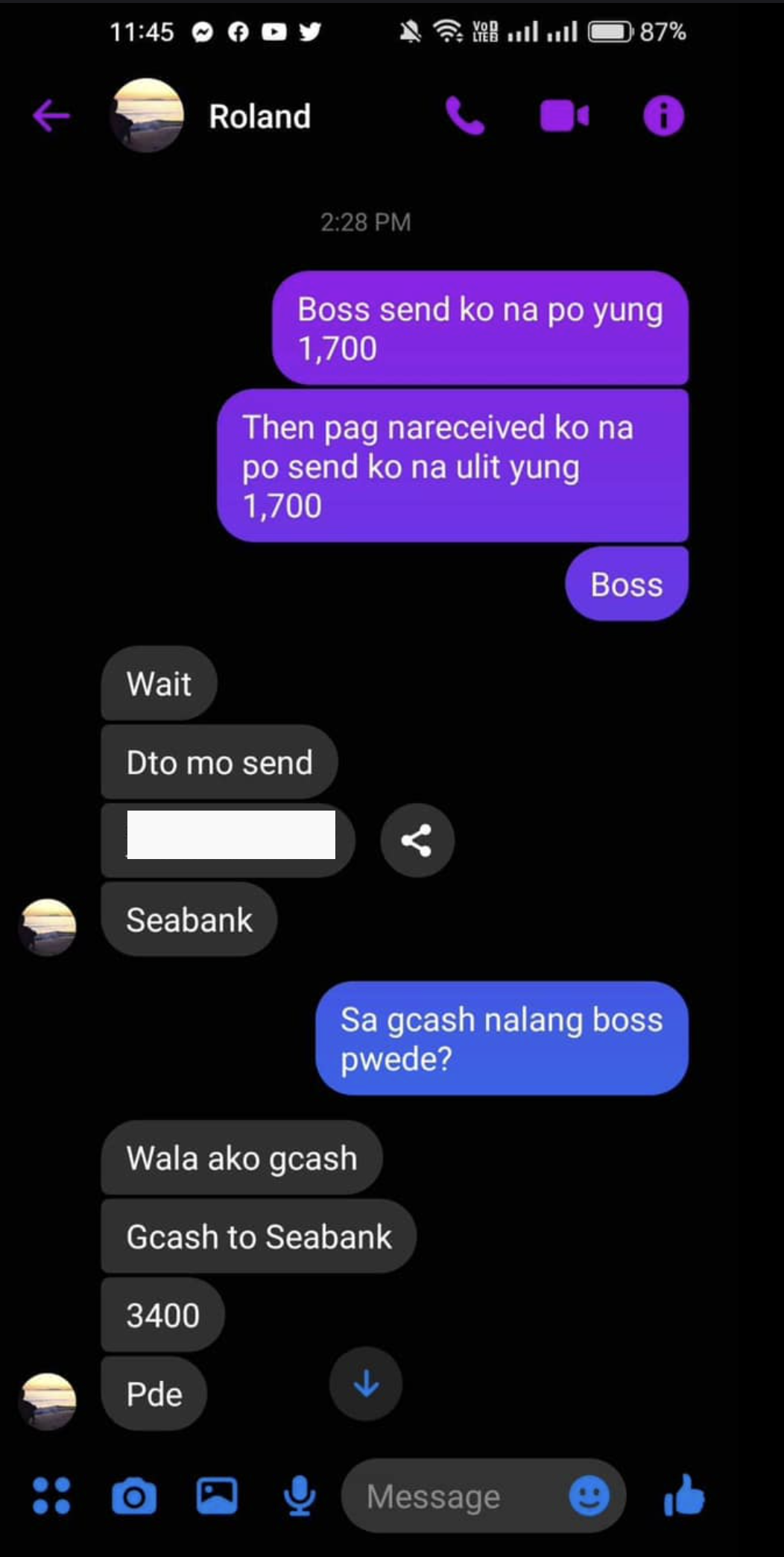Open the emoji picker
The image size is (784, 1557).
tap(589, 1496)
